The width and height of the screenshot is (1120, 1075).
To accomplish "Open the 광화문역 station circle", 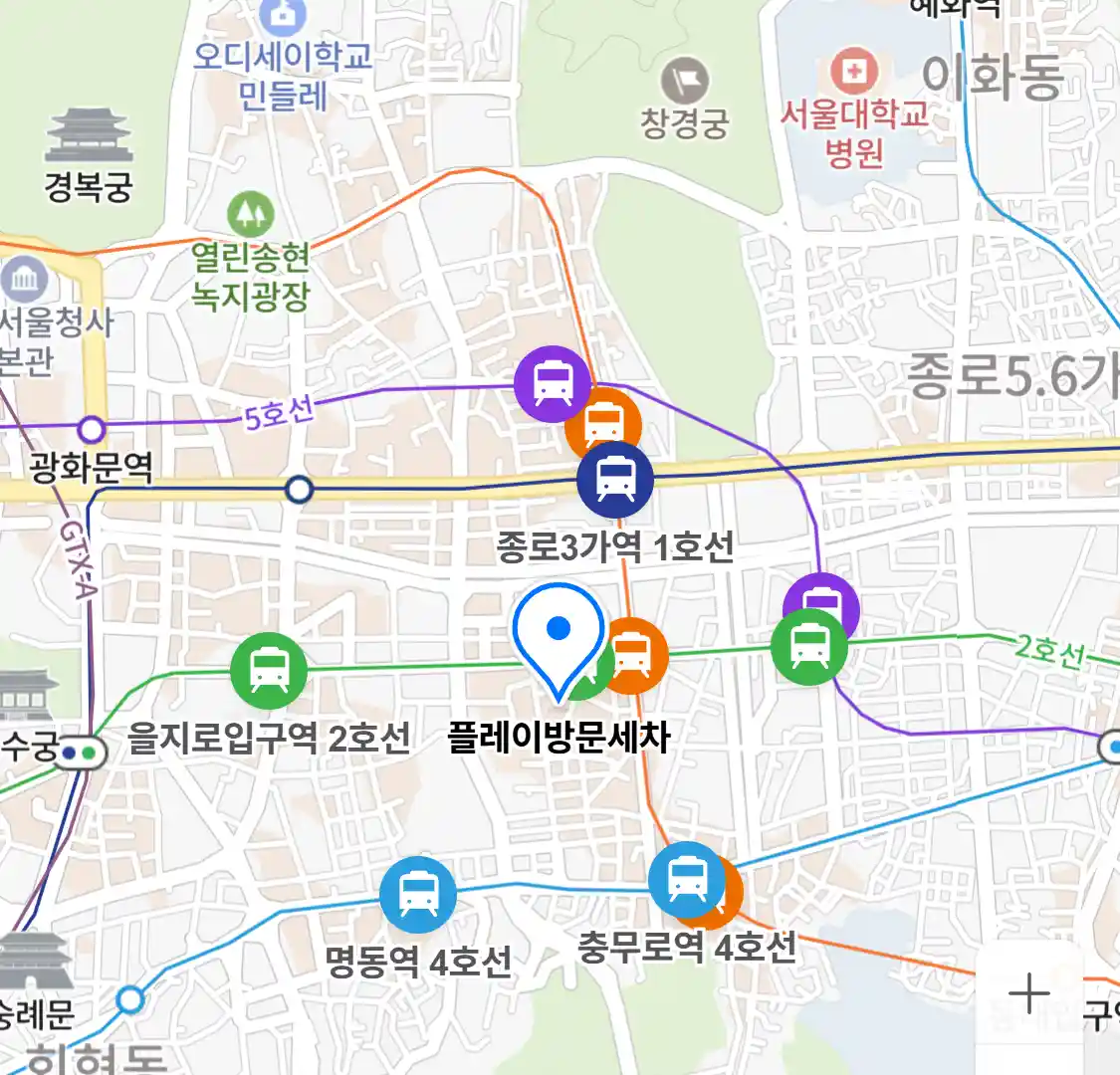I will pos(92,430).
